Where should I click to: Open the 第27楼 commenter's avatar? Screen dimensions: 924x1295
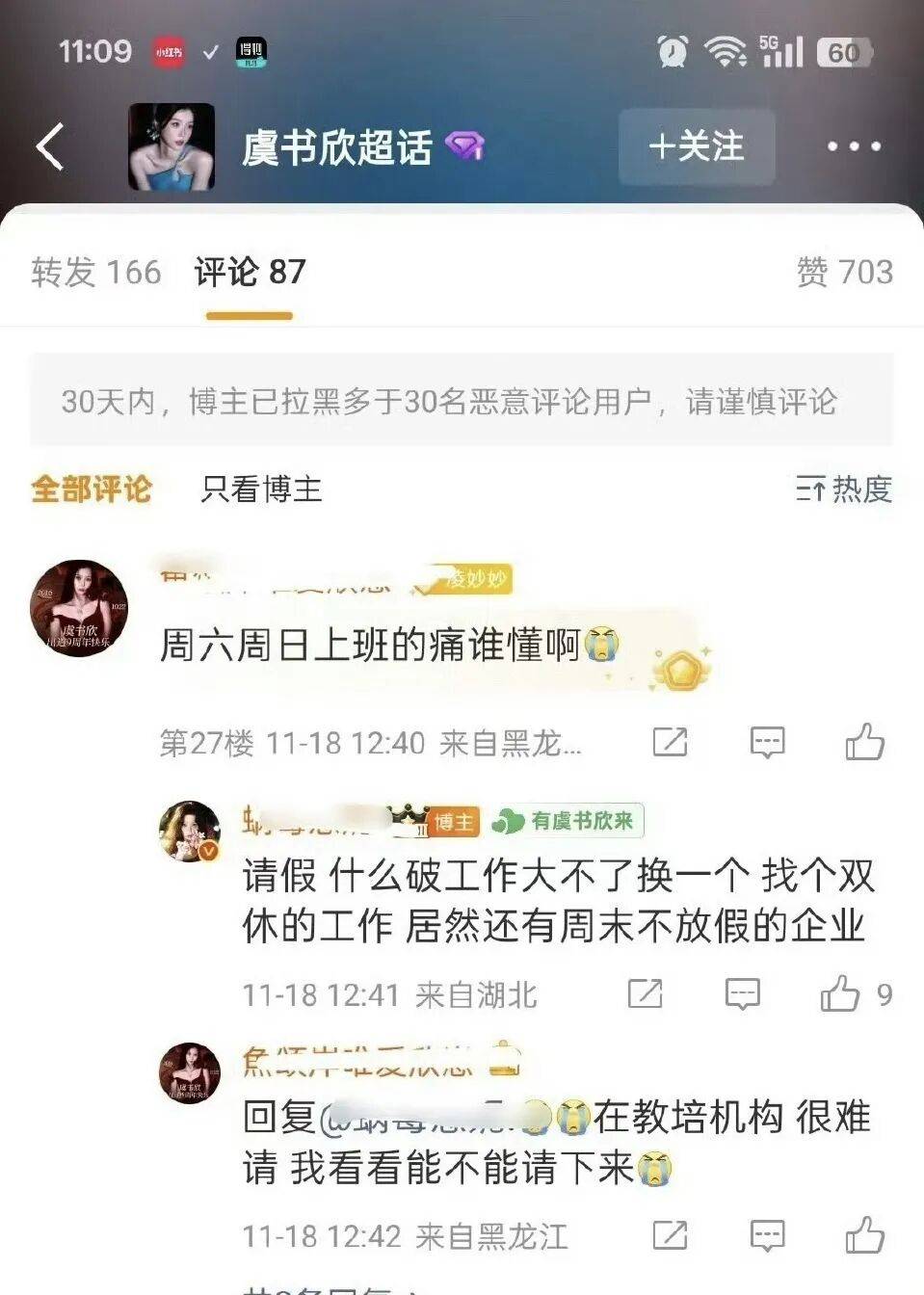79,608
